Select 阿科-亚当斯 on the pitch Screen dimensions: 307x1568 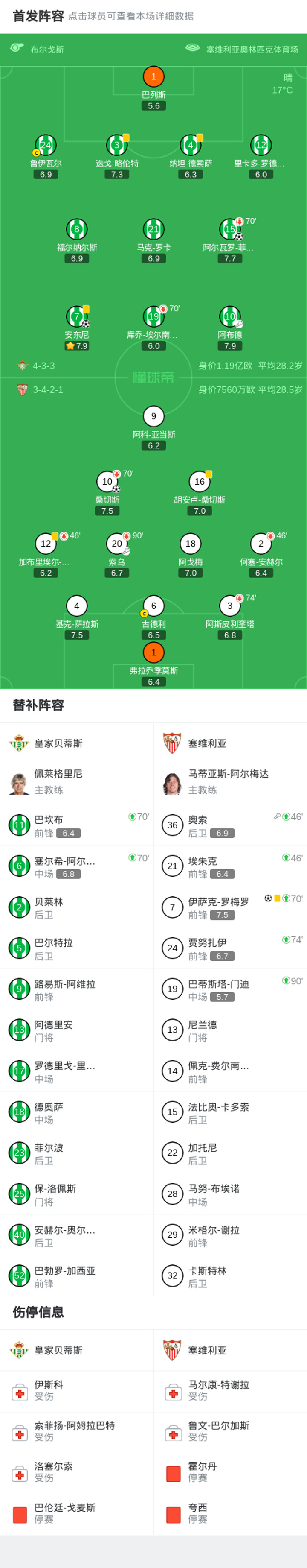click(x=153, y=417)
